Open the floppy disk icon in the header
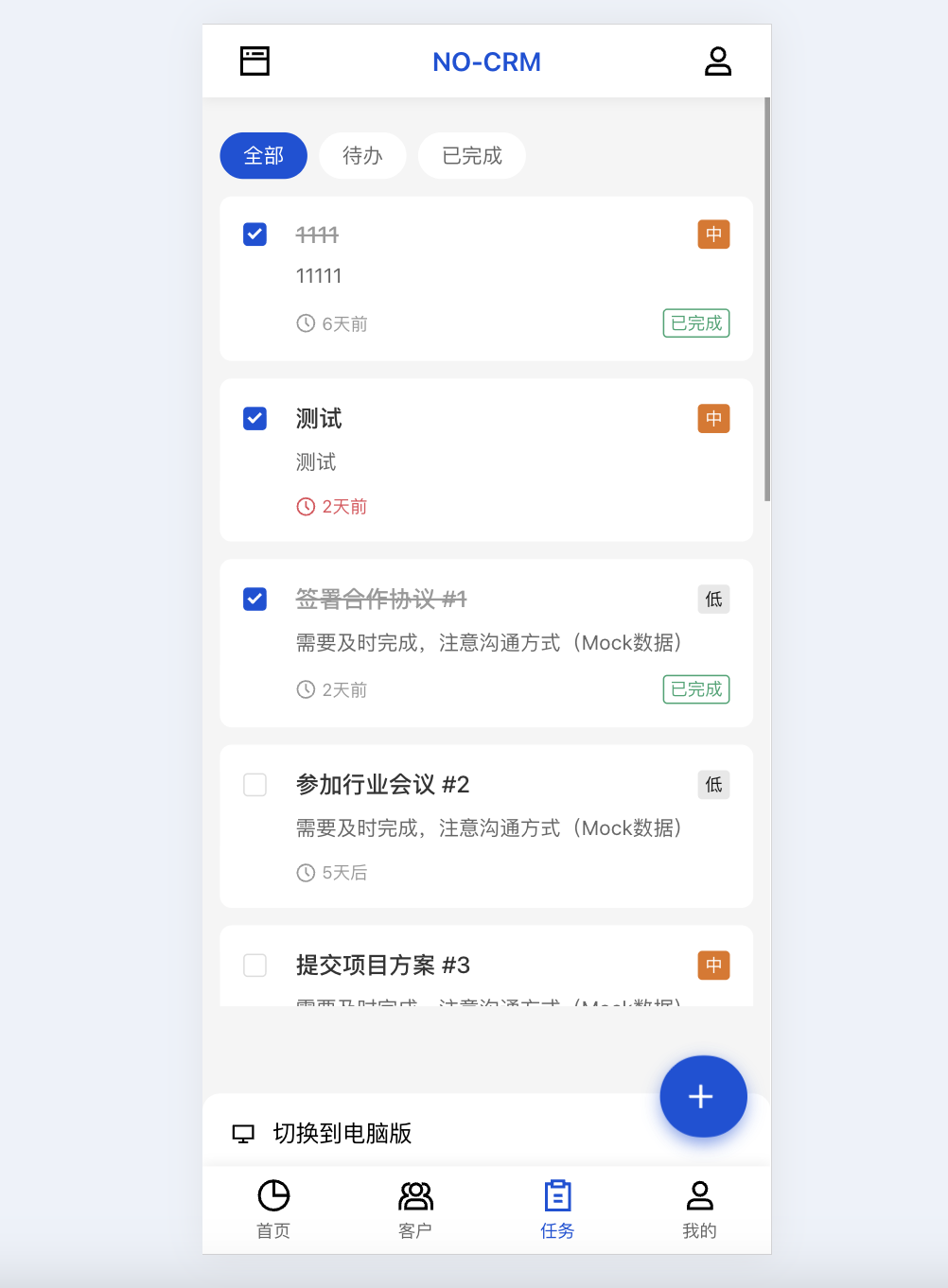Screen dimensions: 948x1288 tap(254, 61)
